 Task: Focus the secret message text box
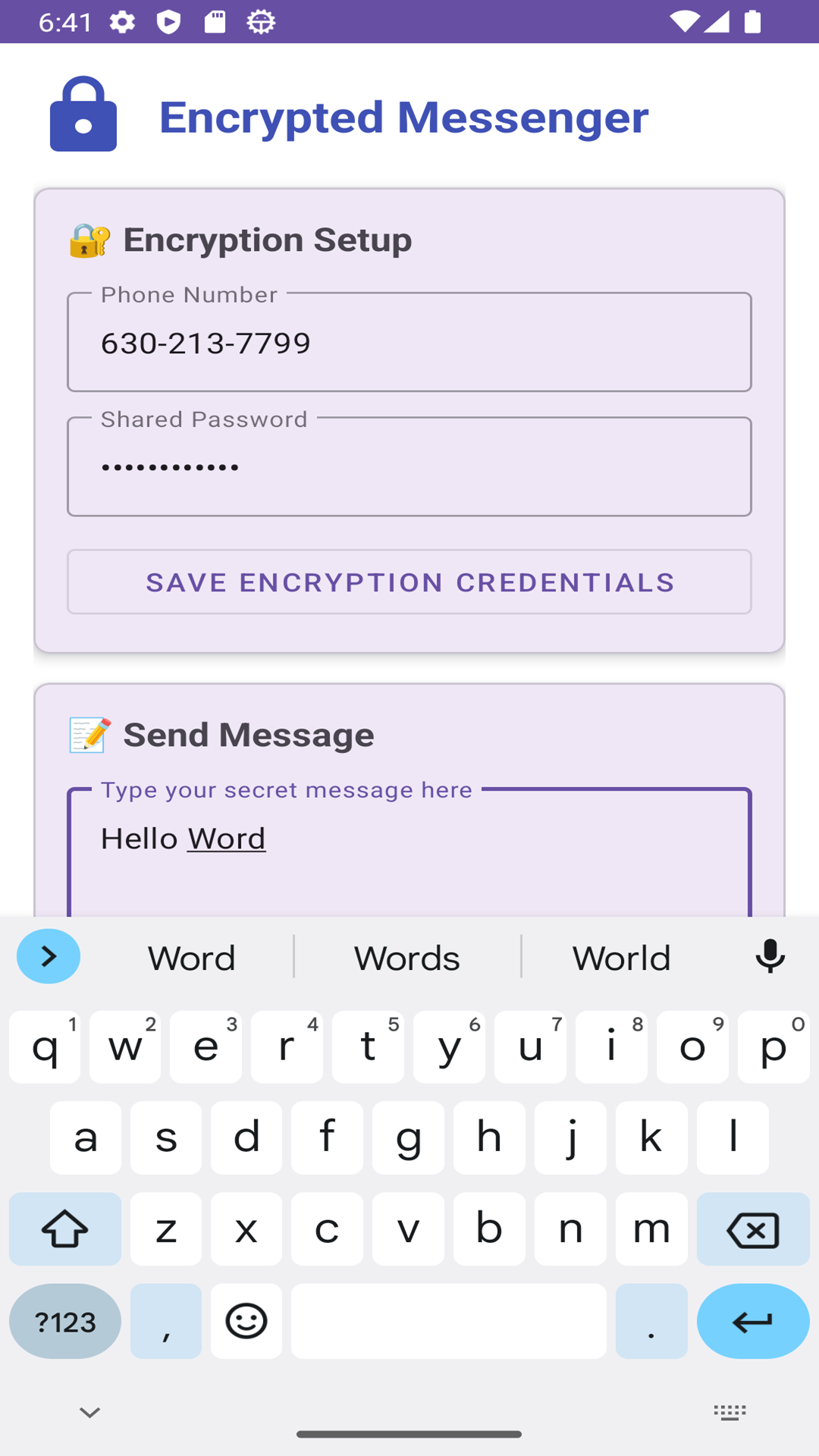pyautogui.click(x=409, y=853)
